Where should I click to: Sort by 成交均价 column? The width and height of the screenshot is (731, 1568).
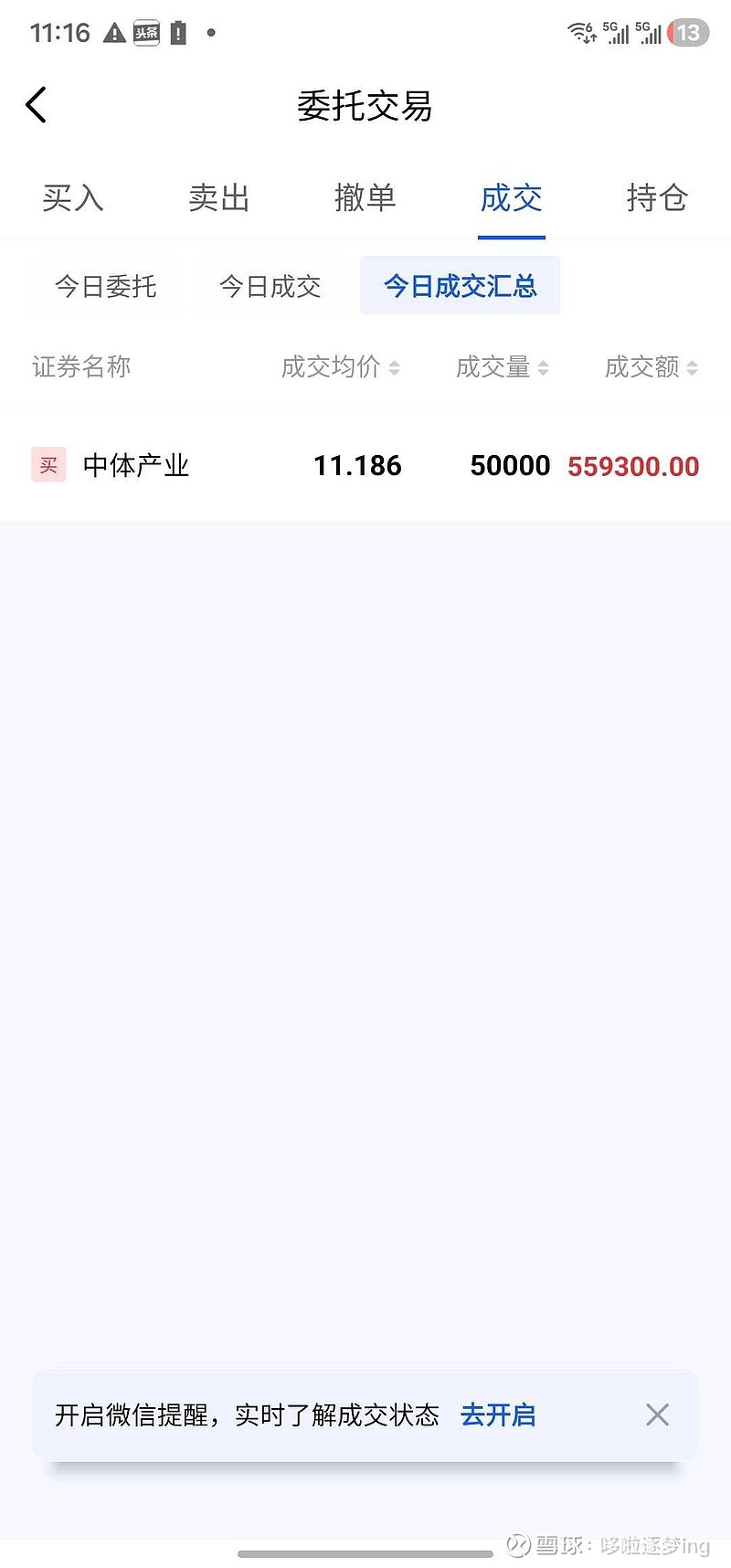[x=340, y=367]
